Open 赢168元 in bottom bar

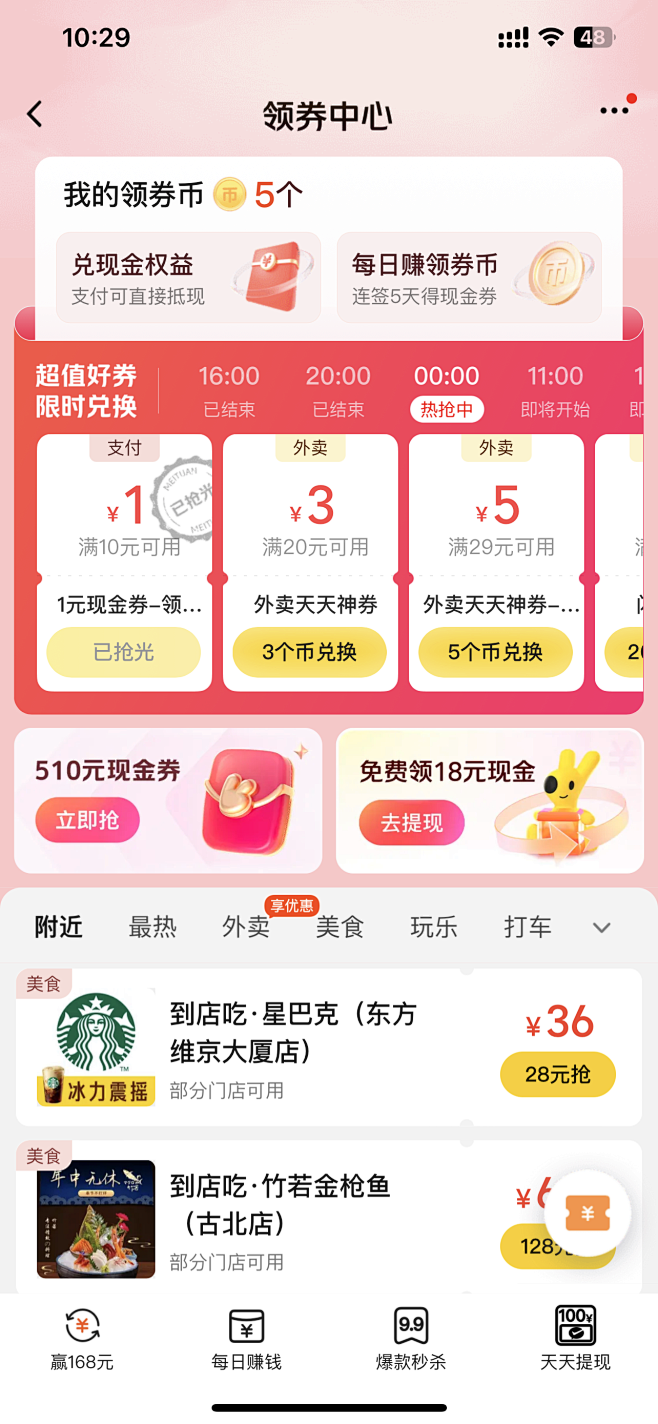pyautogui.click(x=82, y=1340)
